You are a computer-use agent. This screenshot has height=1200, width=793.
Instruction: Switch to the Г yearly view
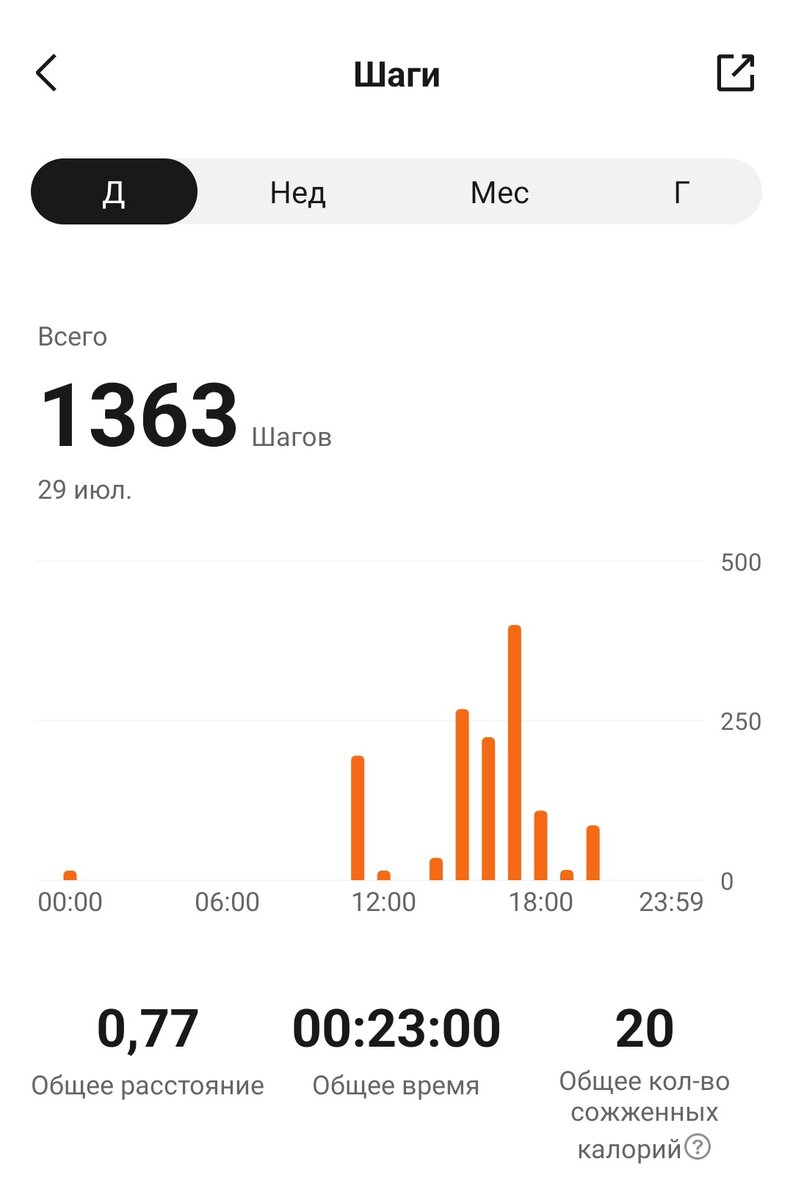[681, 192]
